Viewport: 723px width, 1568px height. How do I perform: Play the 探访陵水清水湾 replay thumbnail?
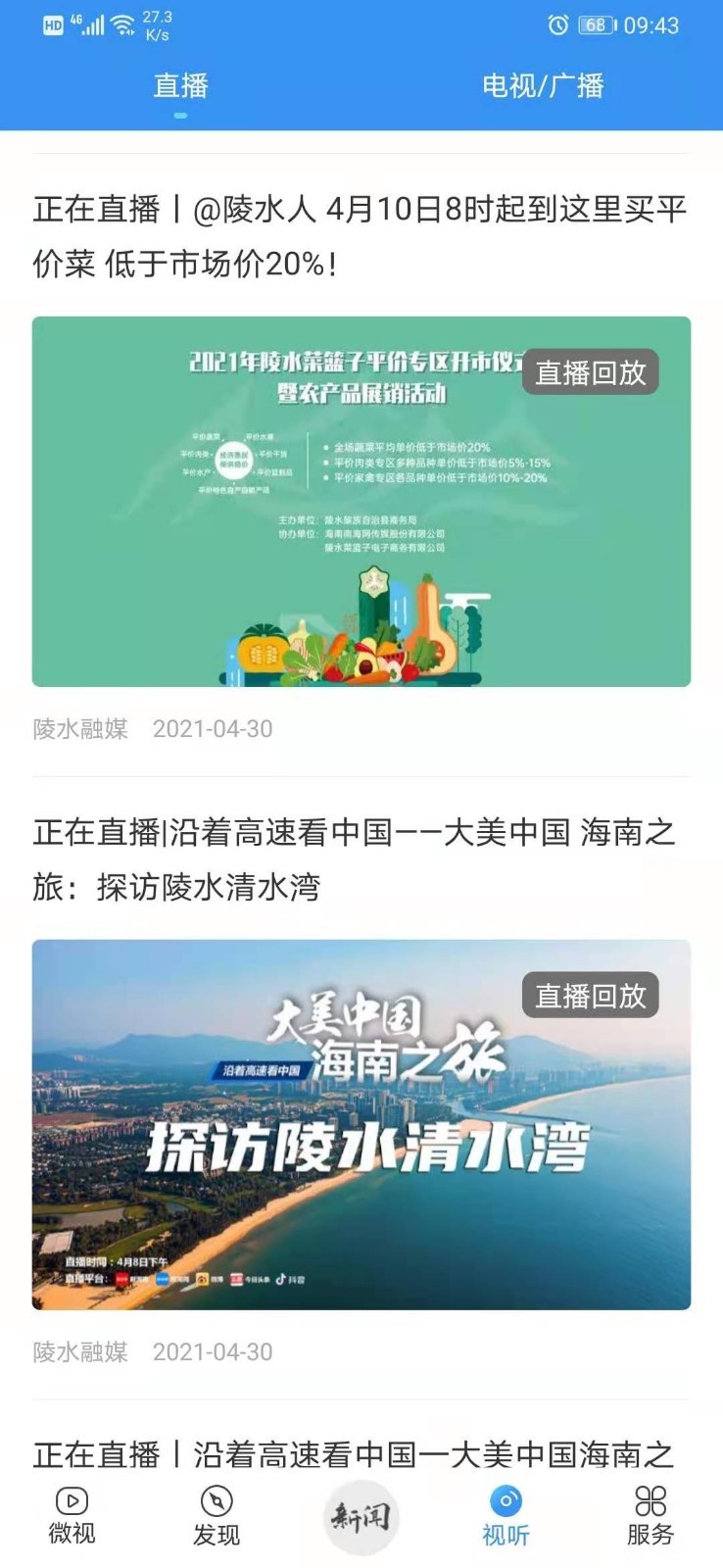pyautogui.click(x=361, y=1124)
